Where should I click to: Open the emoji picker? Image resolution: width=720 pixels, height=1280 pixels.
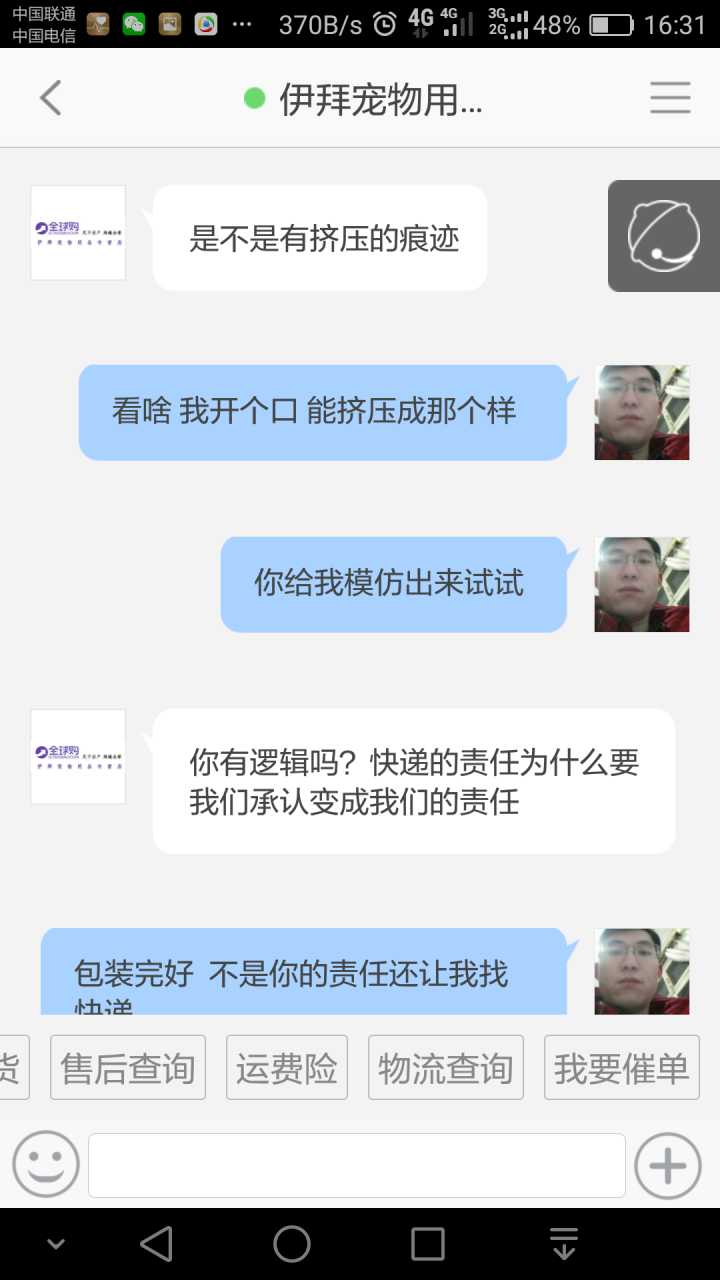tap(46, 1165)
